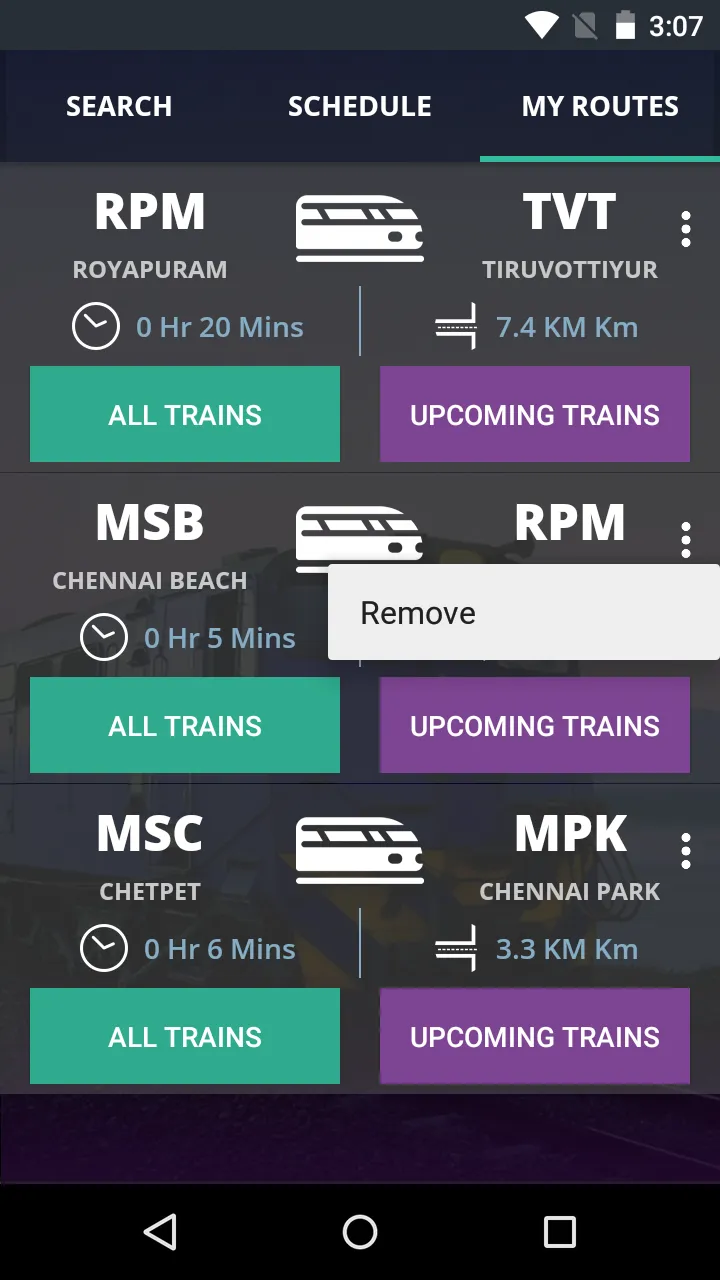This screenshot has width=720, height=1280.
Task: Click the train icon between RPM and TVT
Action: click(360, 227)
